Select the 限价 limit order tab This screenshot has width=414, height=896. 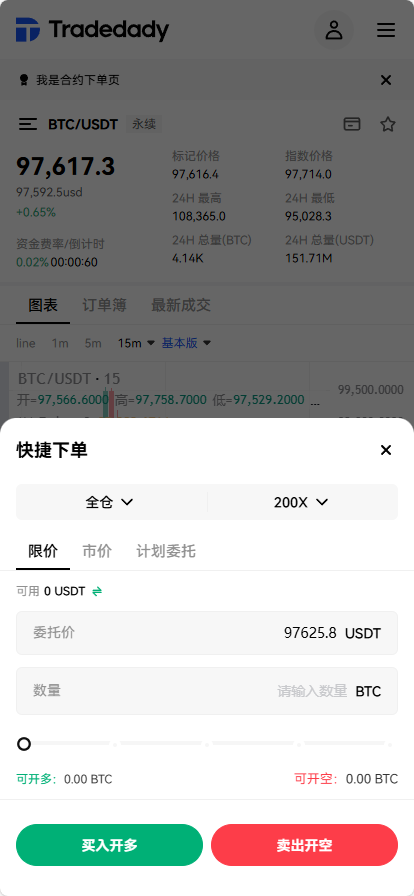43,551
